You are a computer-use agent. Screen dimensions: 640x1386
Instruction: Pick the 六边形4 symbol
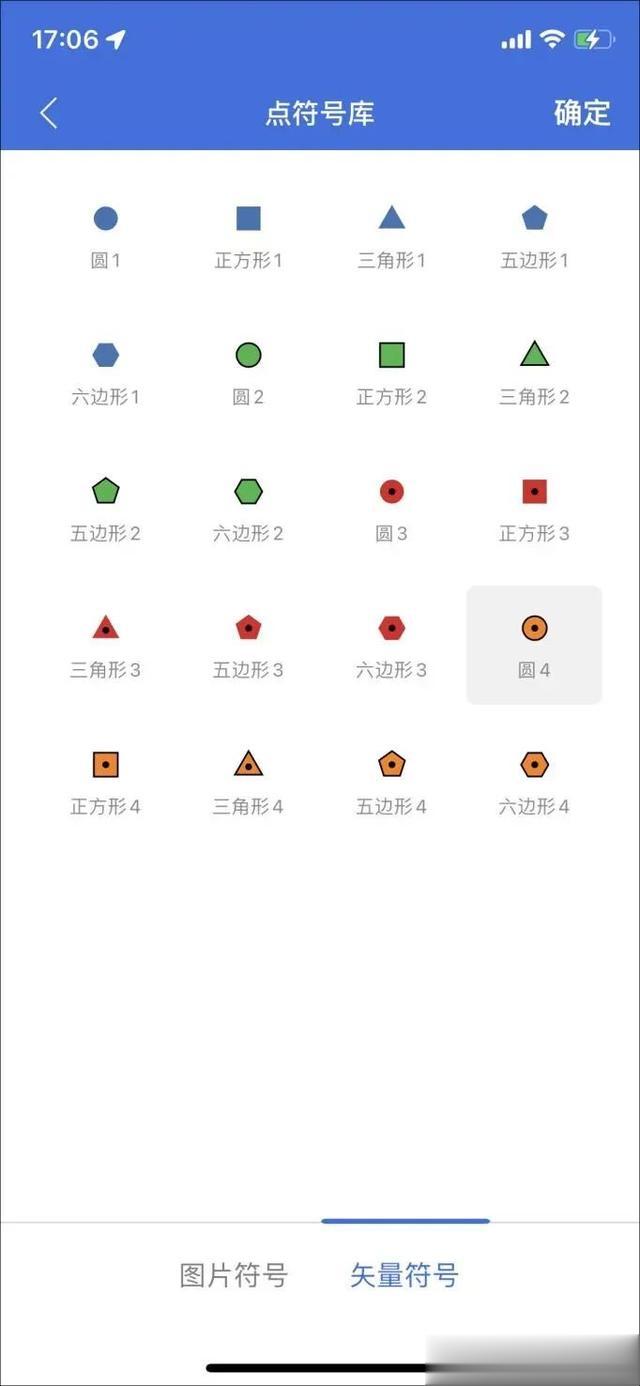534,783
